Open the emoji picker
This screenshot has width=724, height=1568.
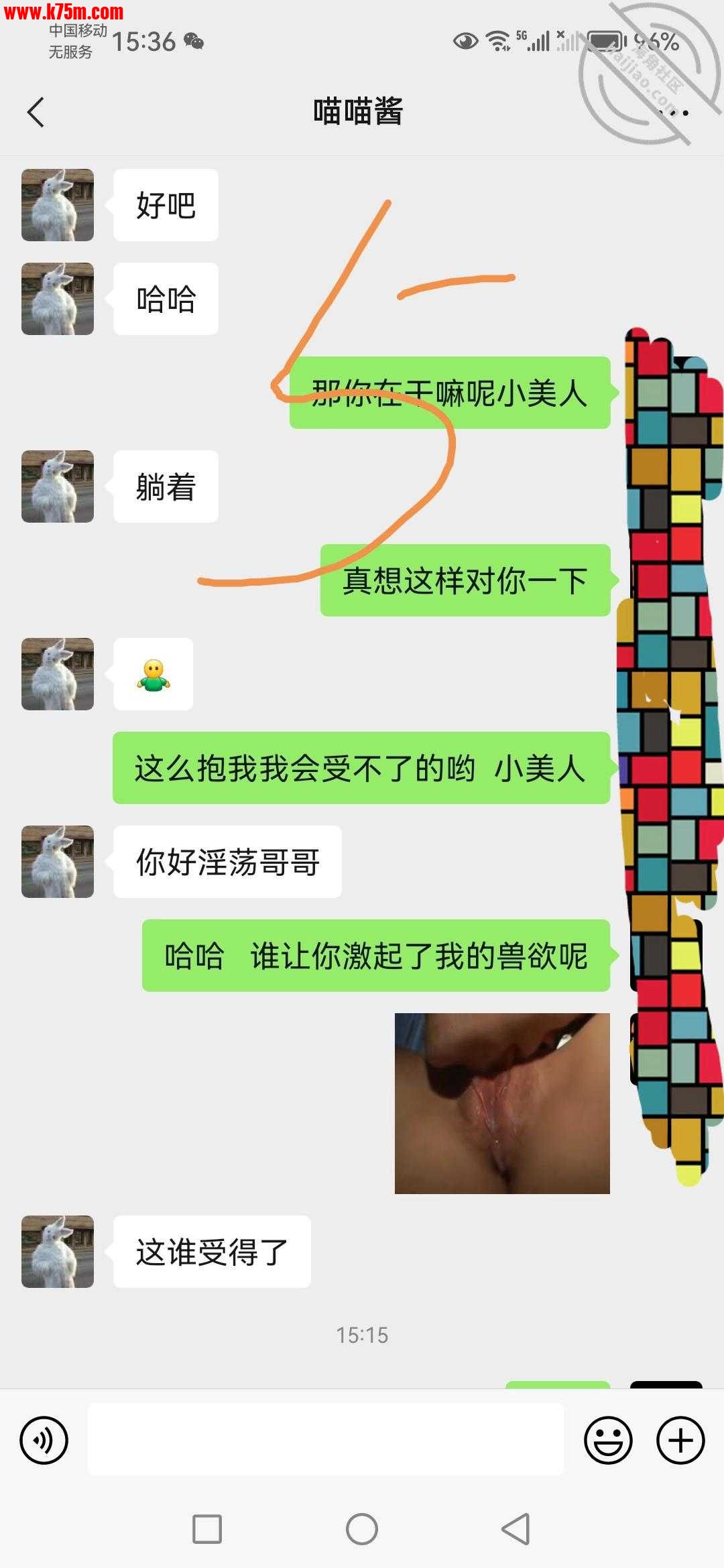pyautogui.click(x=608, y=1440)
